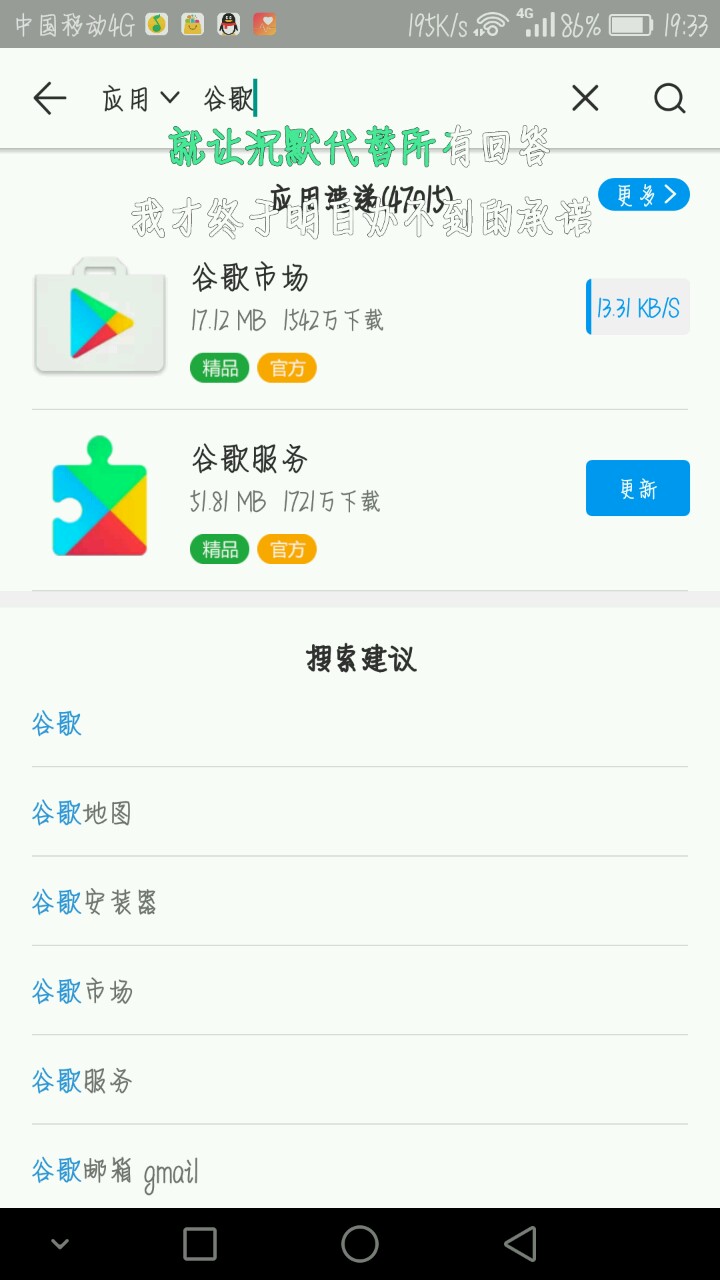Select the 谷歌 search suggestion
Image resolution: width=720 pixels, height=1280 pixels.
(58, 723)
